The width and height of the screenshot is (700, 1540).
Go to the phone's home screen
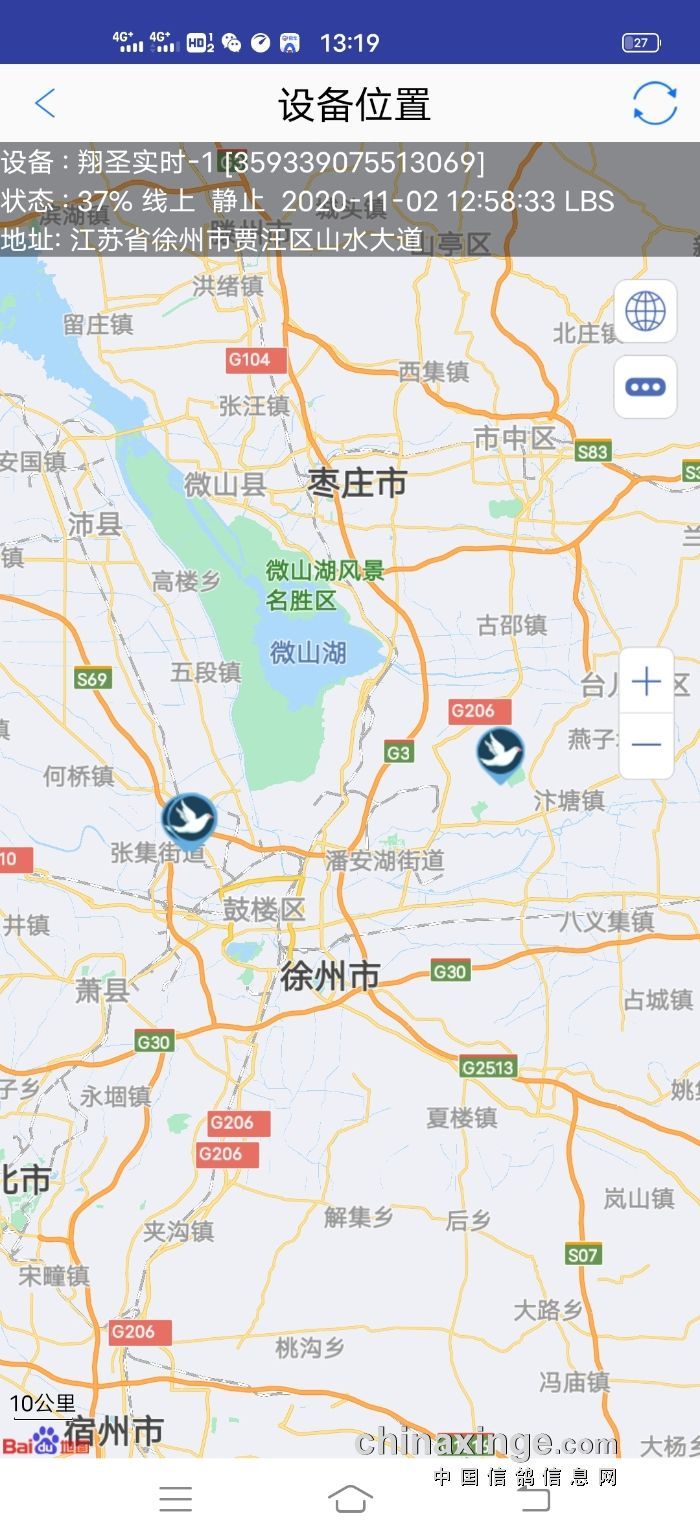click(350, 1498)
